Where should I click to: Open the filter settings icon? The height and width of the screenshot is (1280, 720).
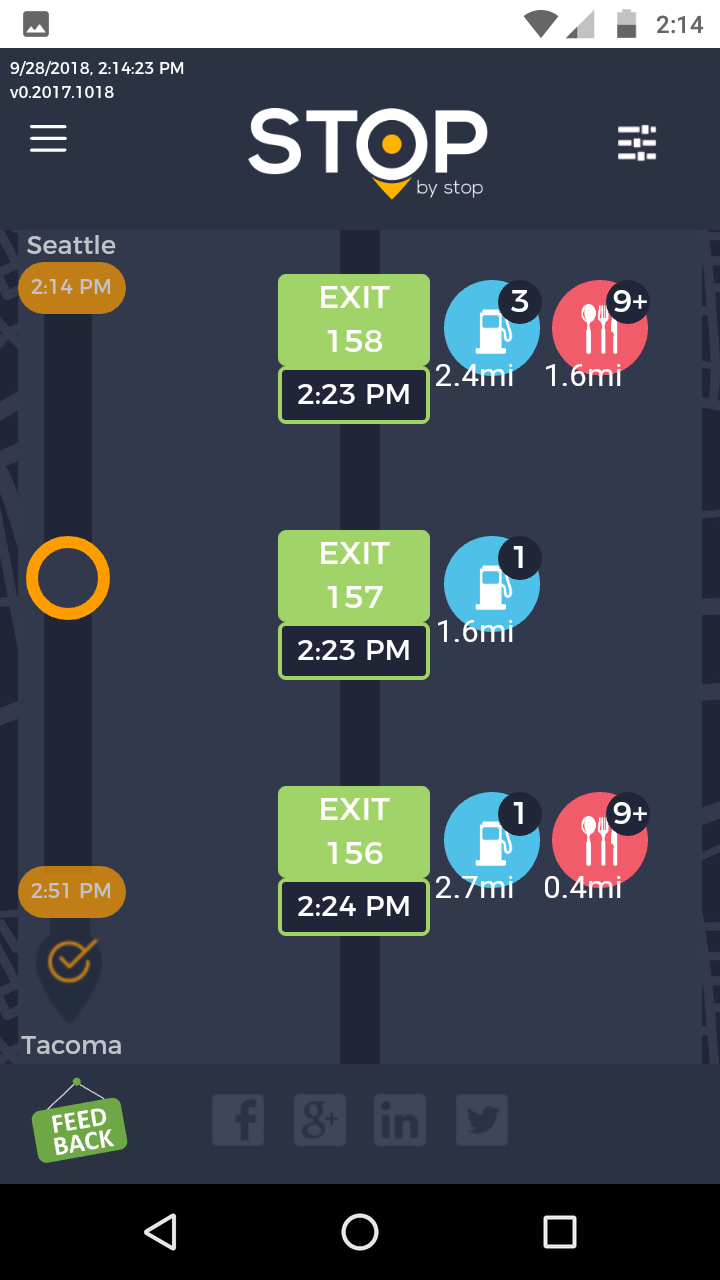[637, 143]
